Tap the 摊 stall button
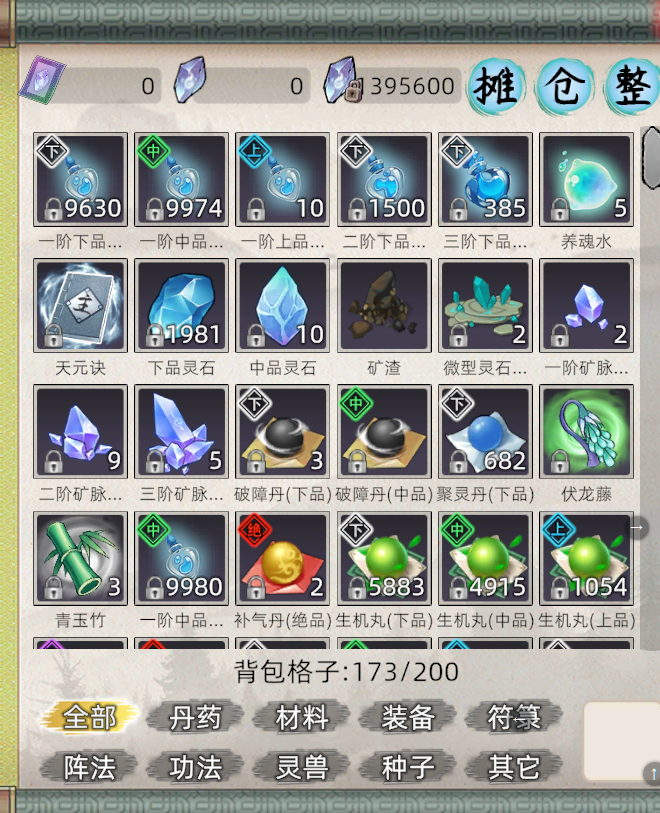This screenshot has width=660, height=813. 498,87
